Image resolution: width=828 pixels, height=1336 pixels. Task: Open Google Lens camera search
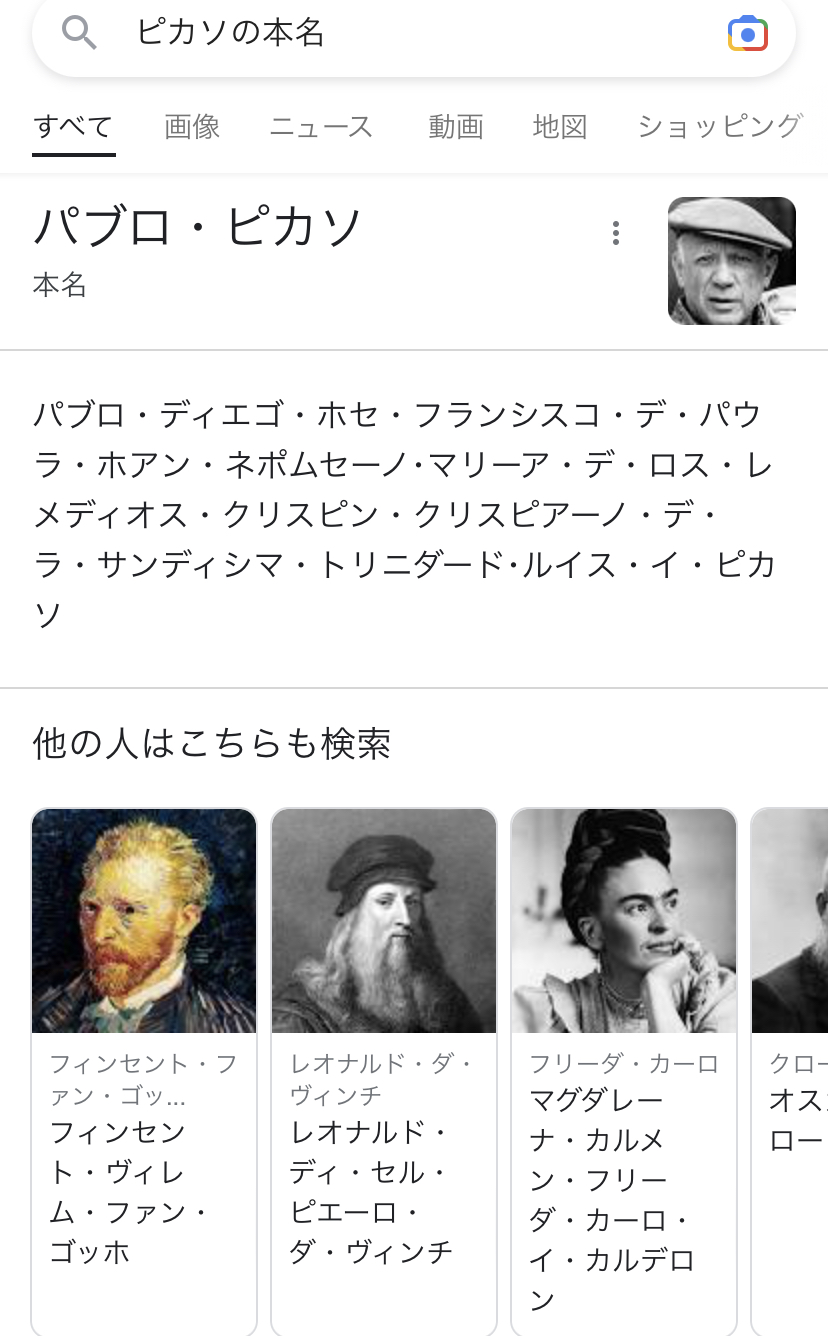pyautogui.click(x=747, y=34)
